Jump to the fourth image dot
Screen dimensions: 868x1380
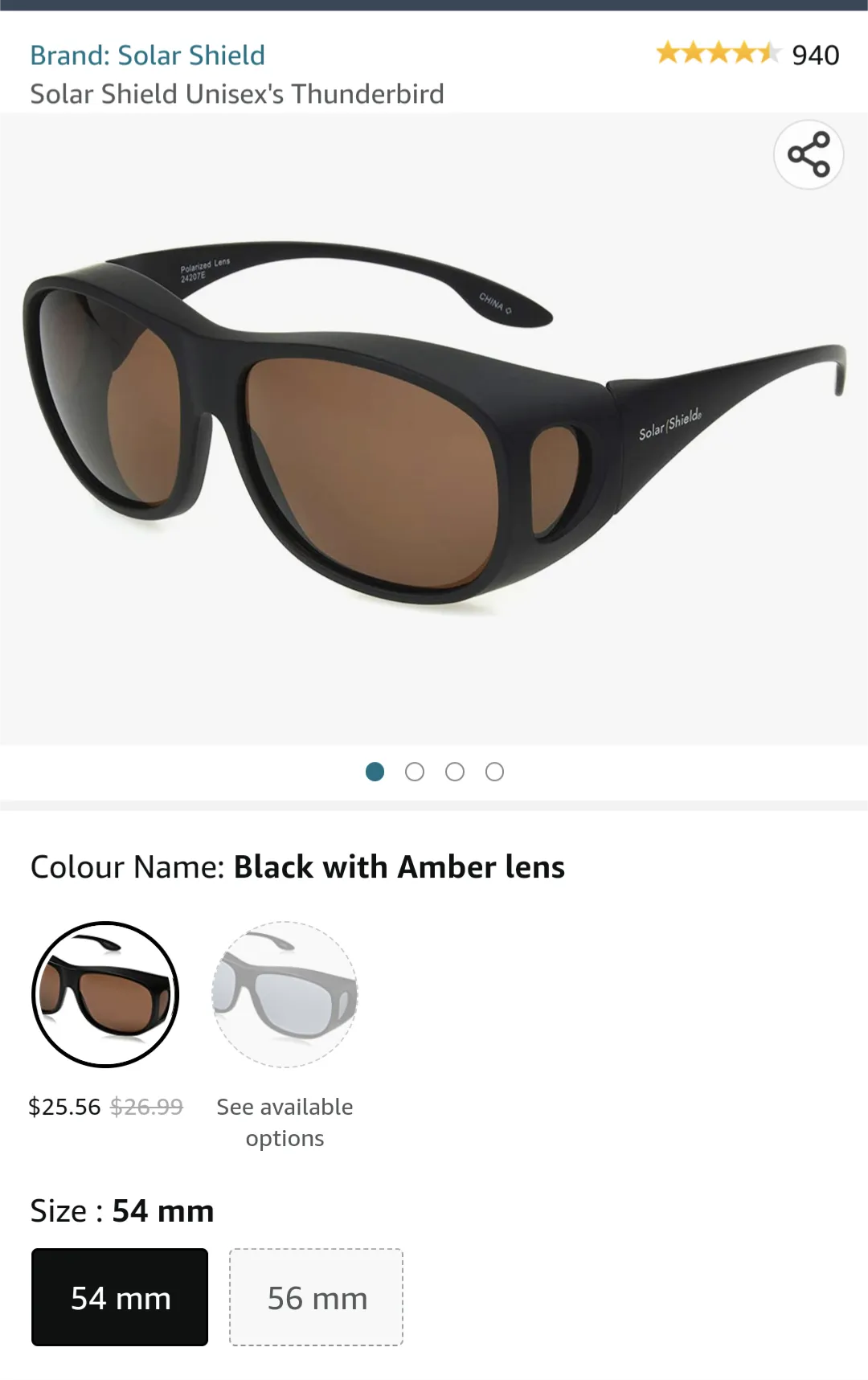click(495, 772)
